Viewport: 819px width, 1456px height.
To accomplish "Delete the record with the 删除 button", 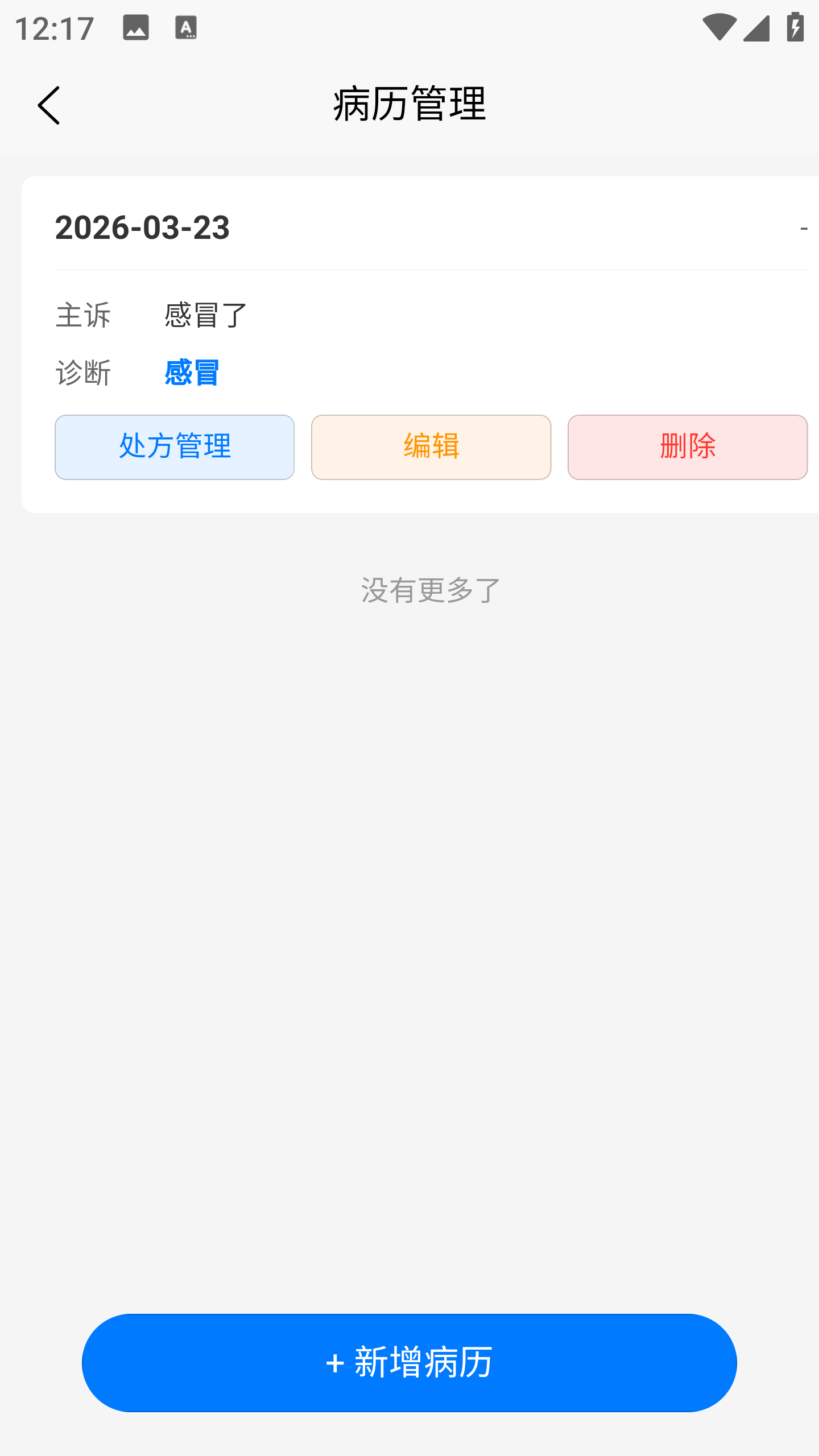I will tap(687, 447).
